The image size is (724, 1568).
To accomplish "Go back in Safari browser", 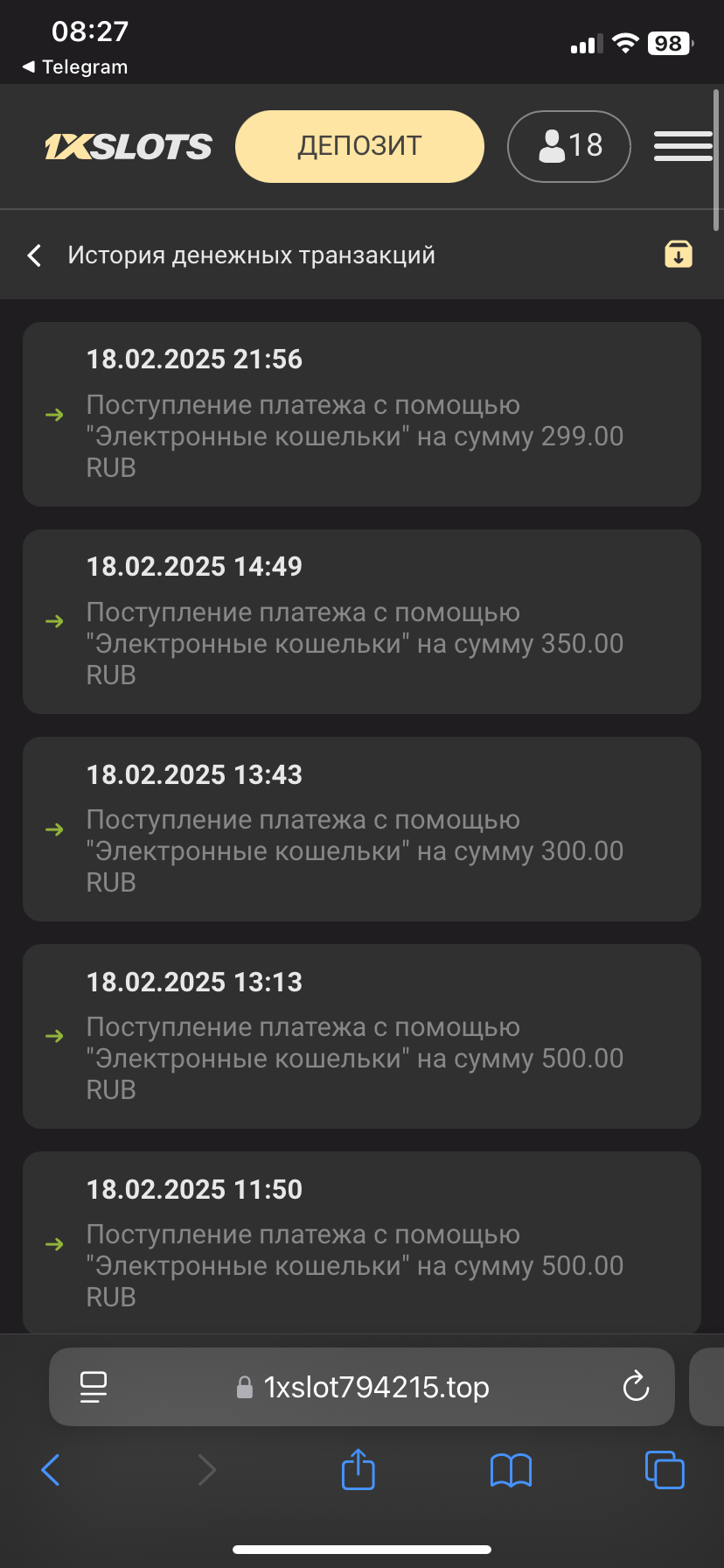I will tap(51, 1470).
